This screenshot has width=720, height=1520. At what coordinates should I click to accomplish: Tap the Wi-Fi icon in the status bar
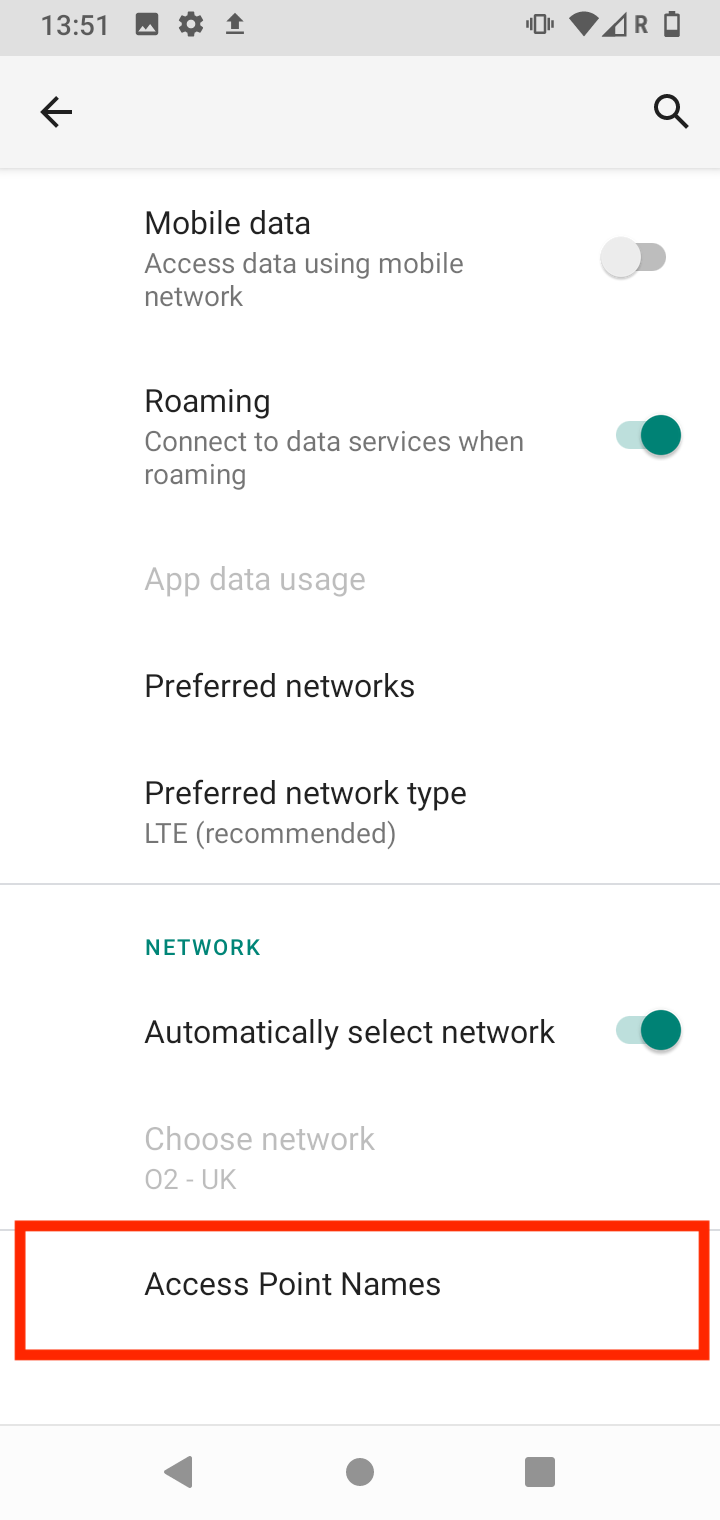(583, 25)
